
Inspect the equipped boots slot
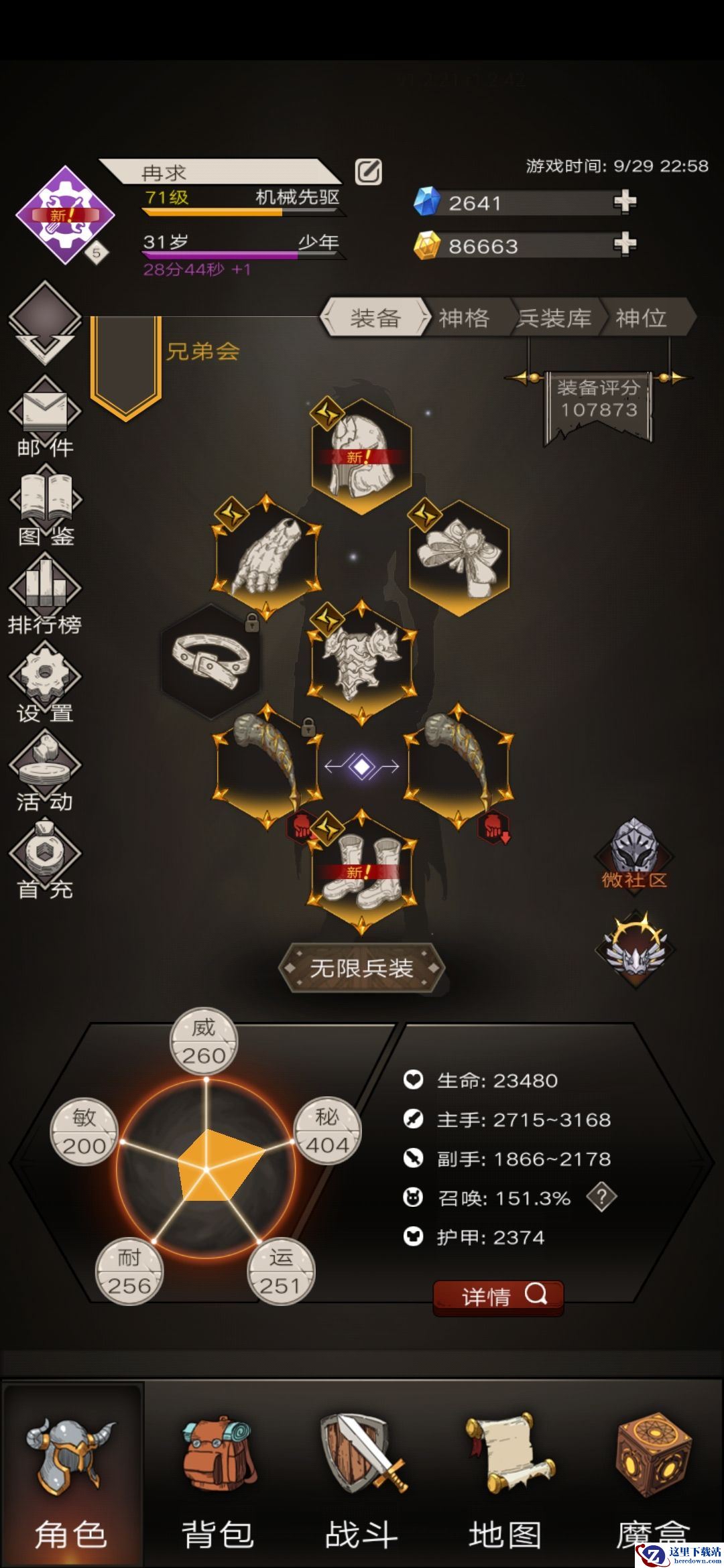coord(361,871)
